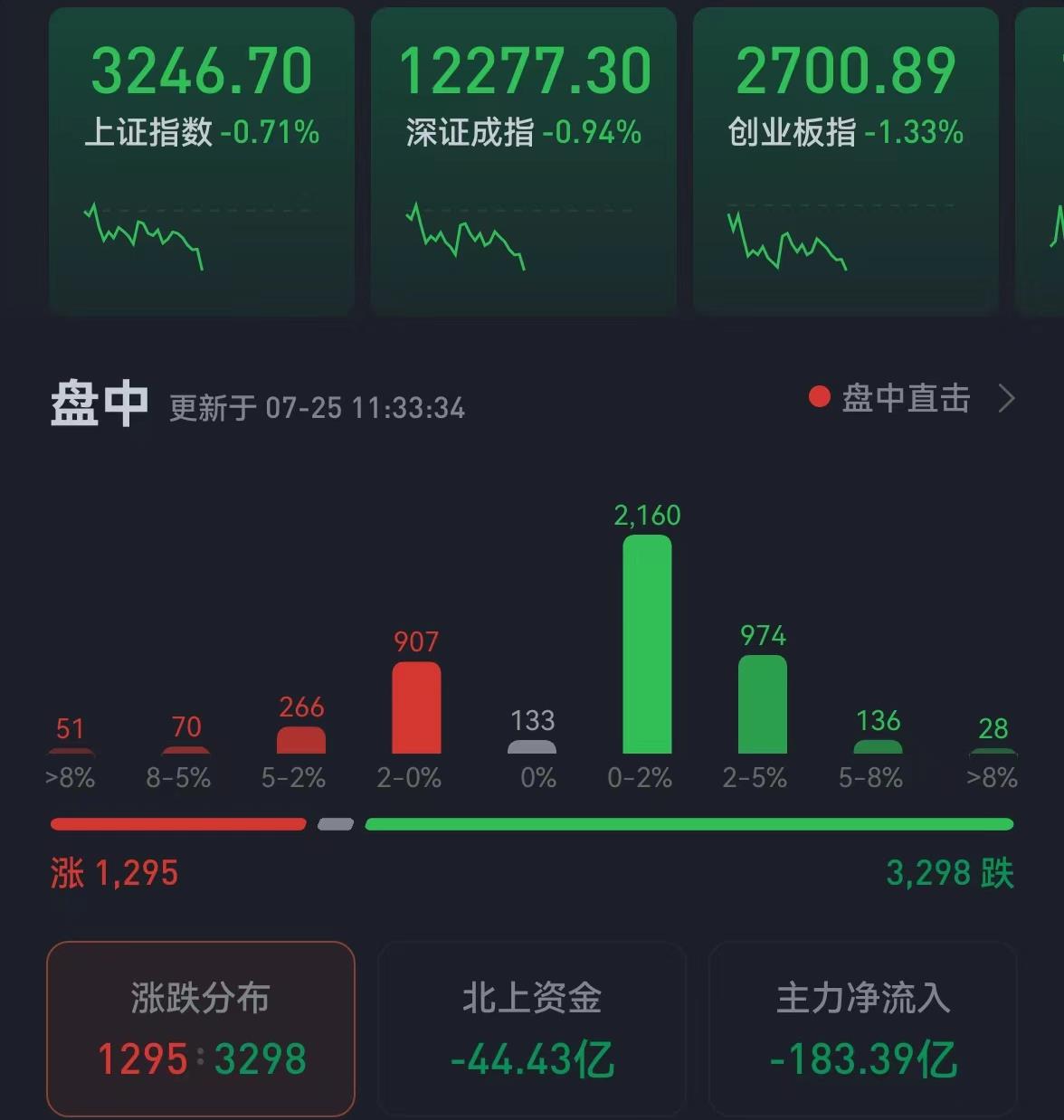The width and height of the screenshot is (1064, 1120).
Task: Show the 主力净流入 tab
Action: (863, 1029)
